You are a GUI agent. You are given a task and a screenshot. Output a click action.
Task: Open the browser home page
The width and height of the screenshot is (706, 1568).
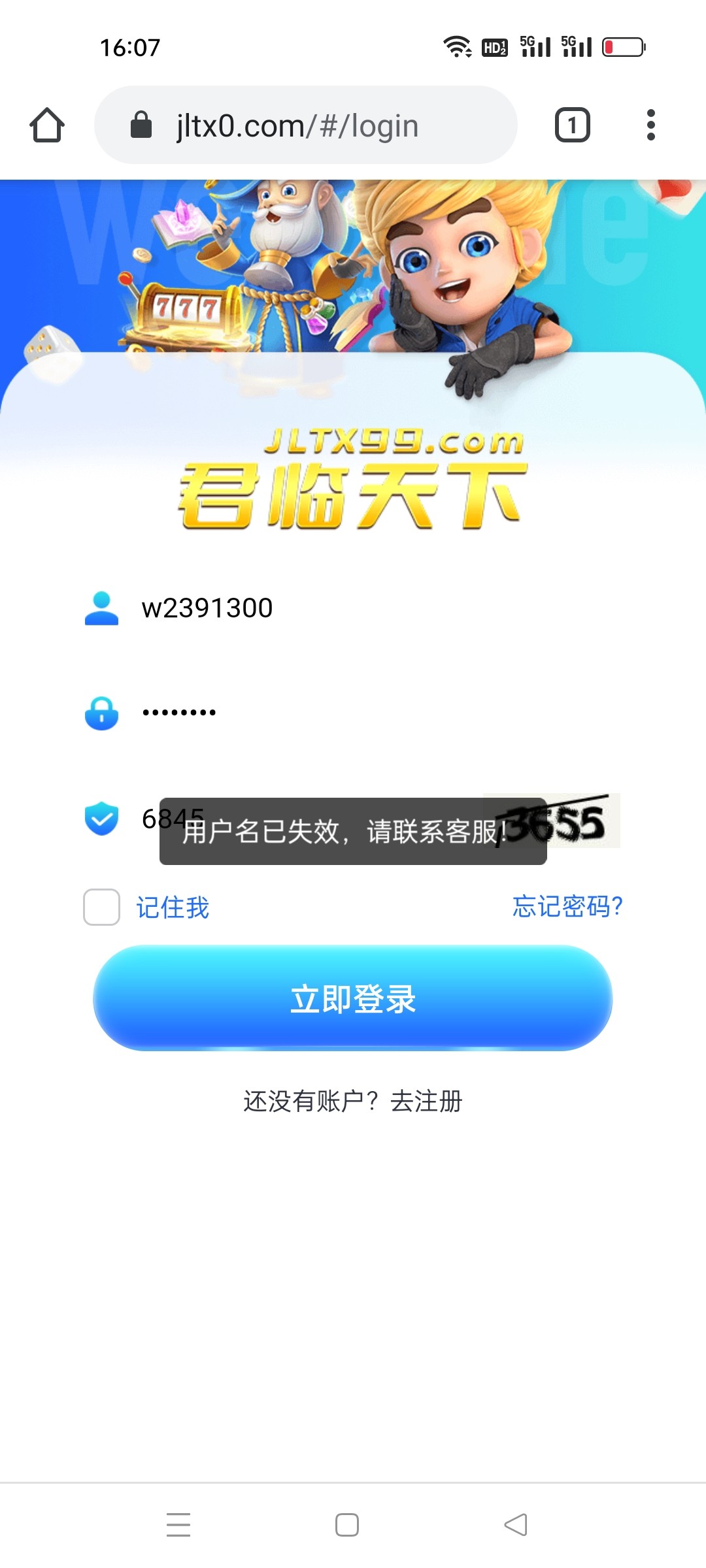pos(47,125)
